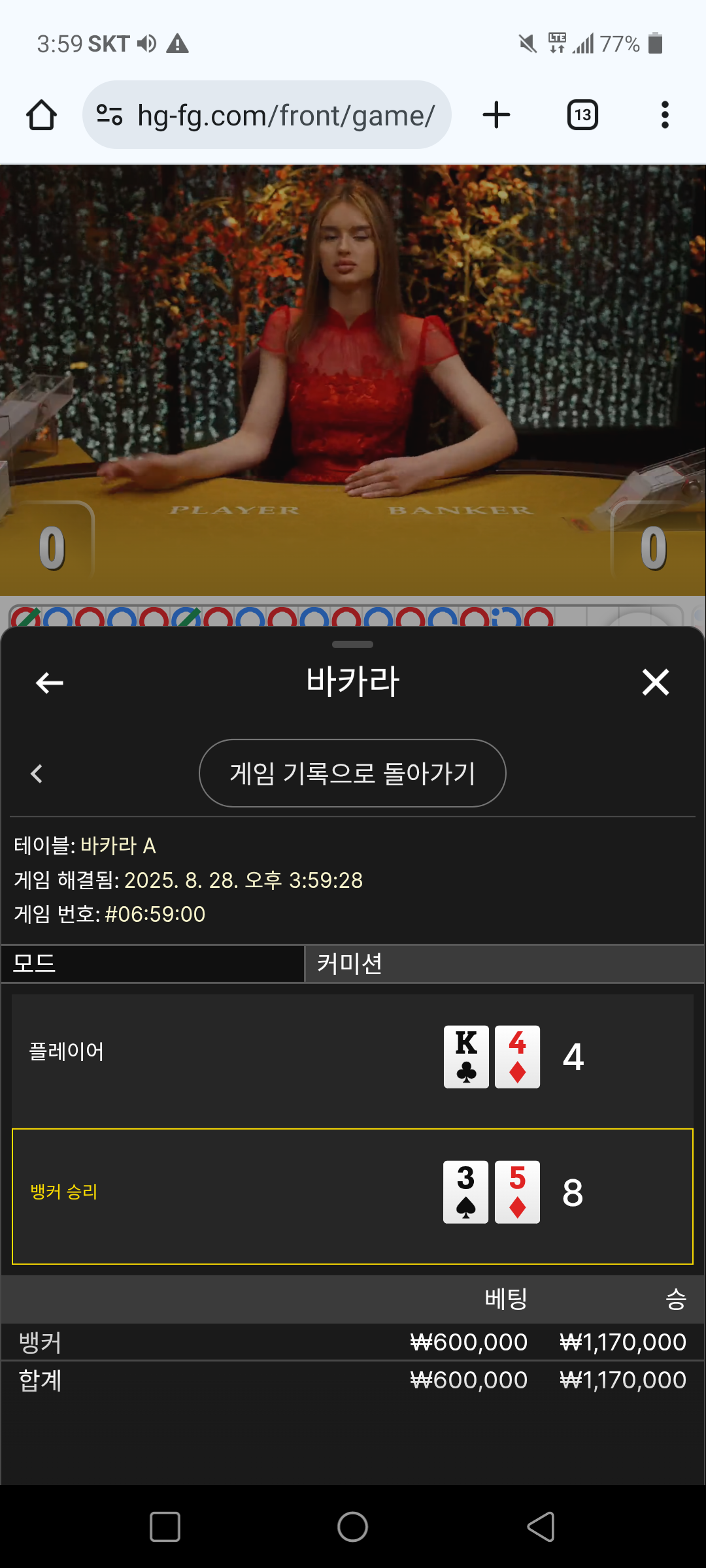Open a new browser tab

496,115
